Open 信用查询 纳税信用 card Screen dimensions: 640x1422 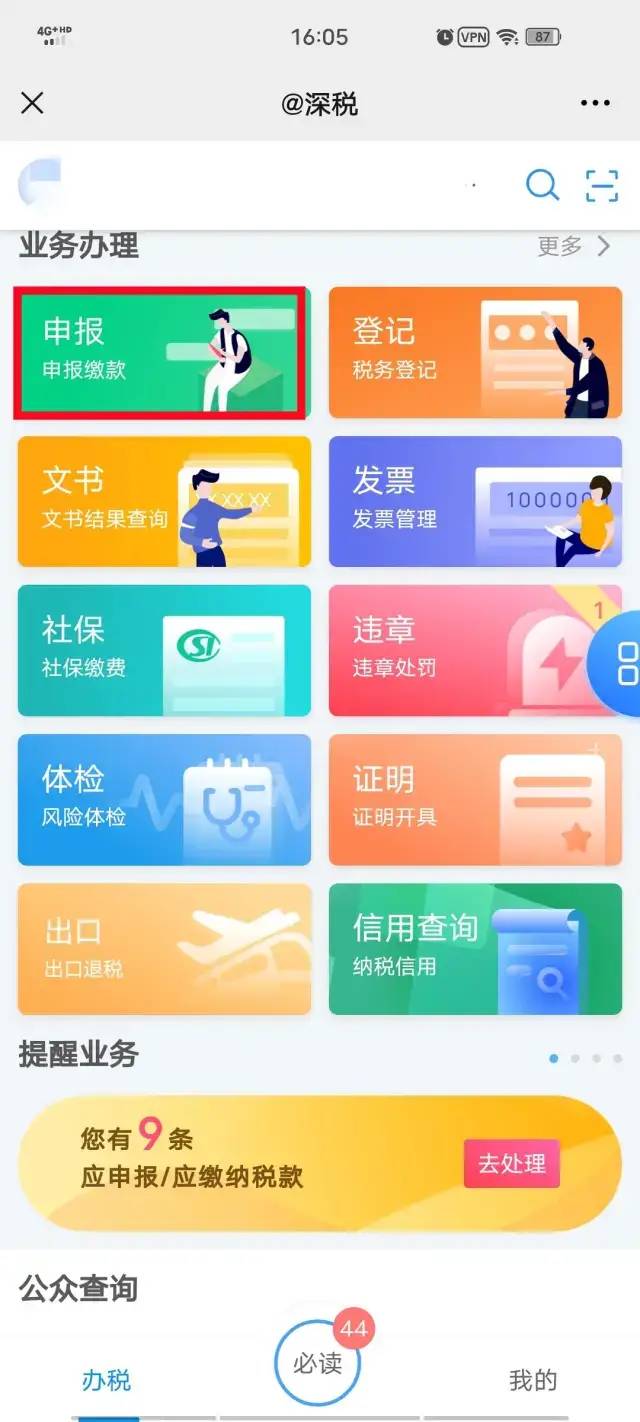tap(476, 948)
